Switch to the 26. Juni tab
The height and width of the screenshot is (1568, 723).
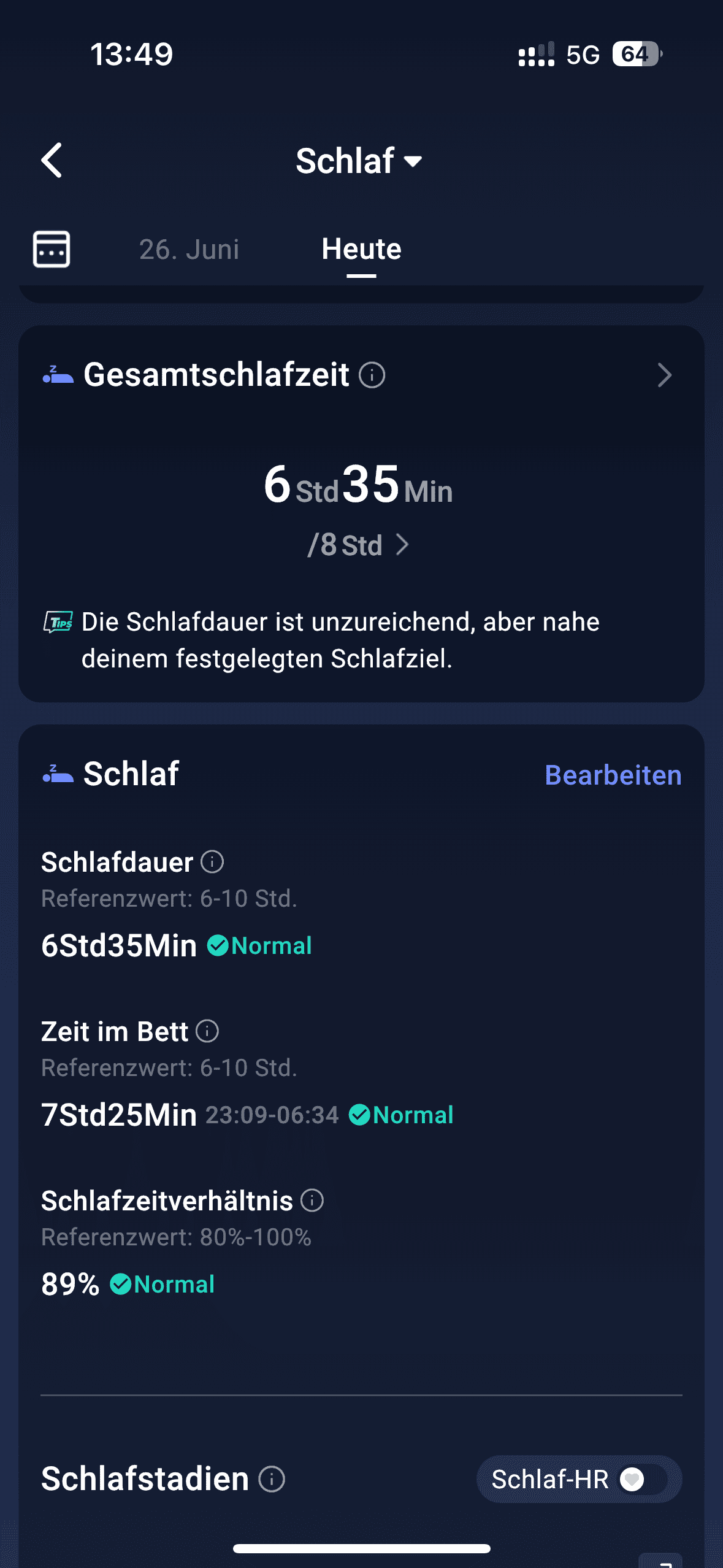(x=189, y=250)
